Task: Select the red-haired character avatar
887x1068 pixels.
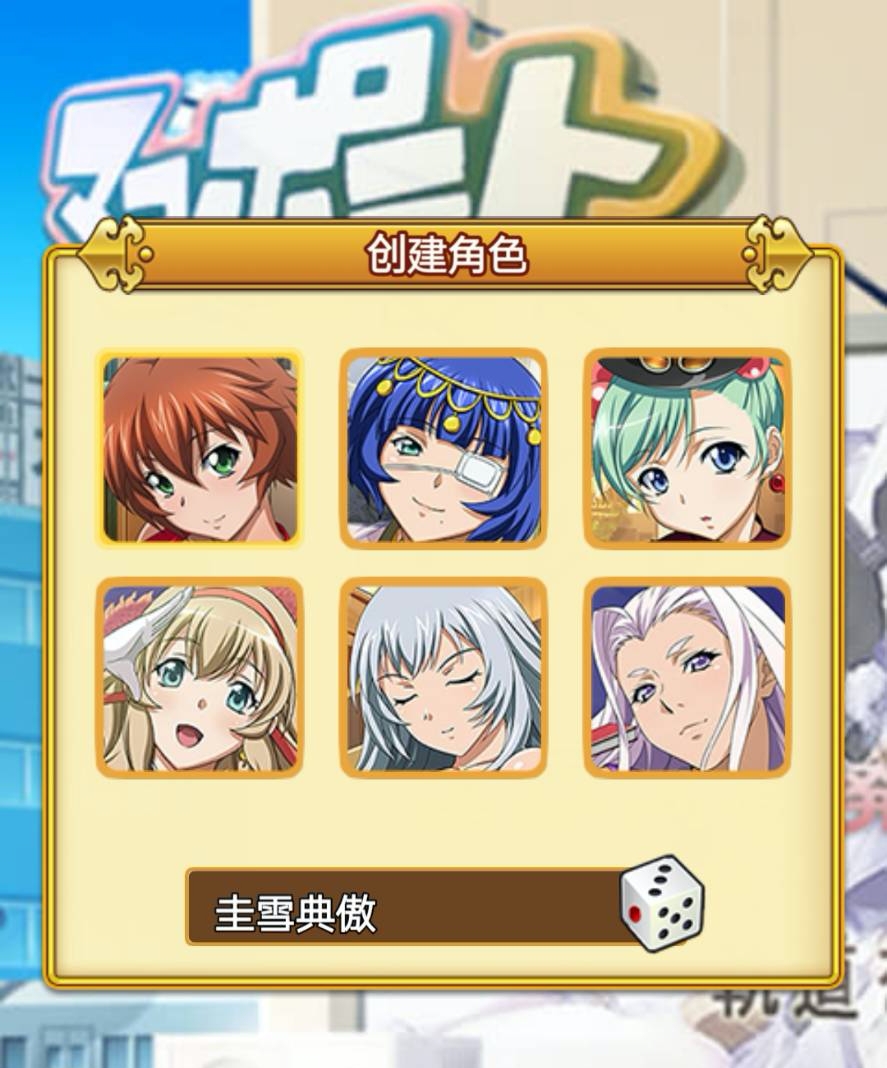Action: point(199,449)
